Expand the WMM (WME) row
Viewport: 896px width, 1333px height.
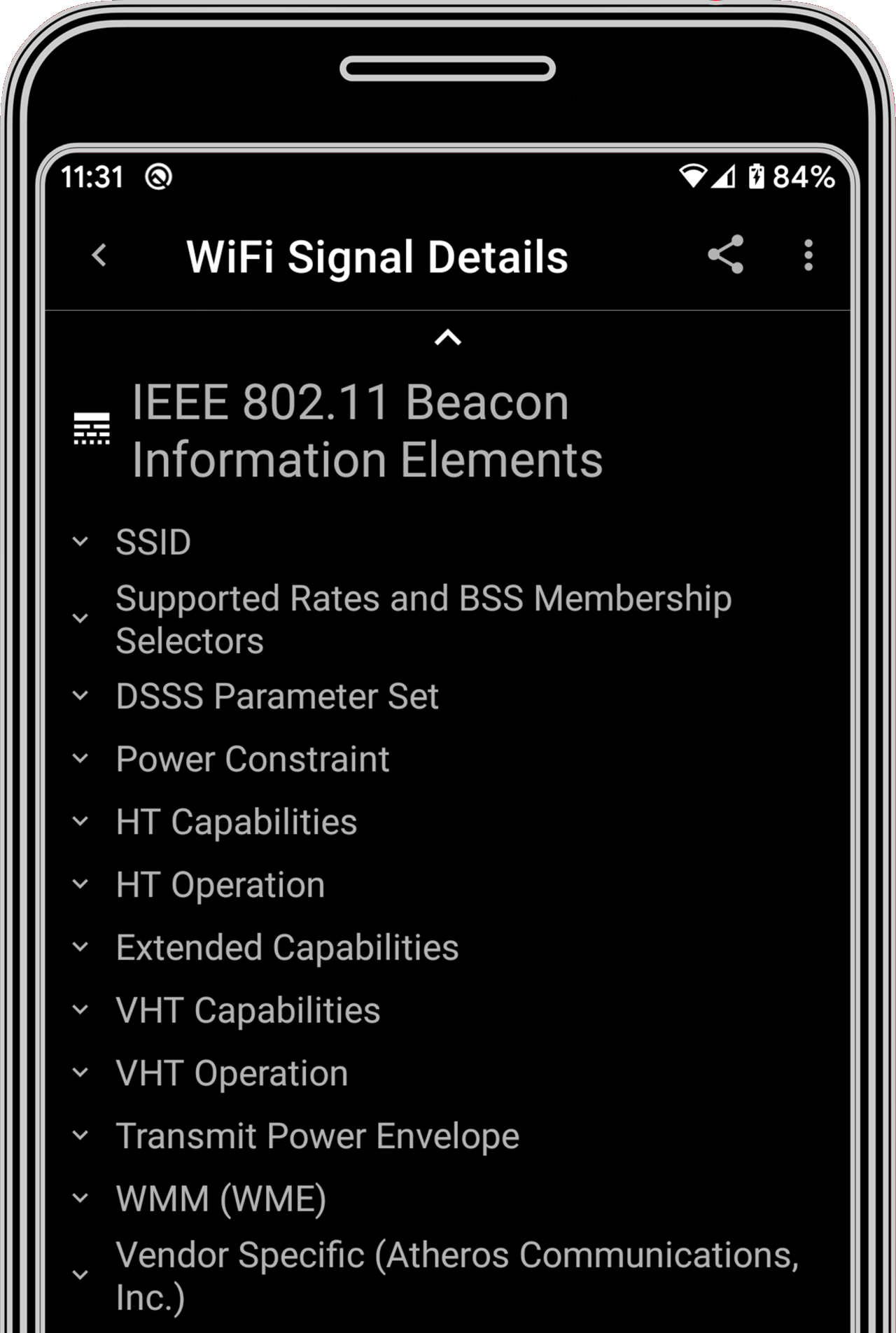(220, 1199)
